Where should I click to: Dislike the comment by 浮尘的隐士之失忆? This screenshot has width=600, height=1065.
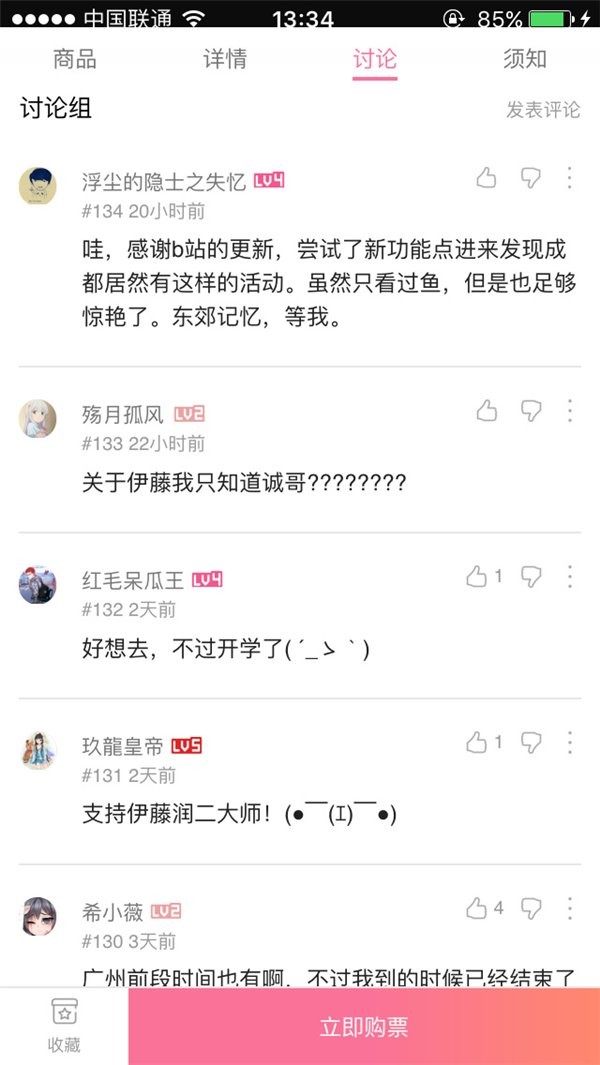pos(531,179)
